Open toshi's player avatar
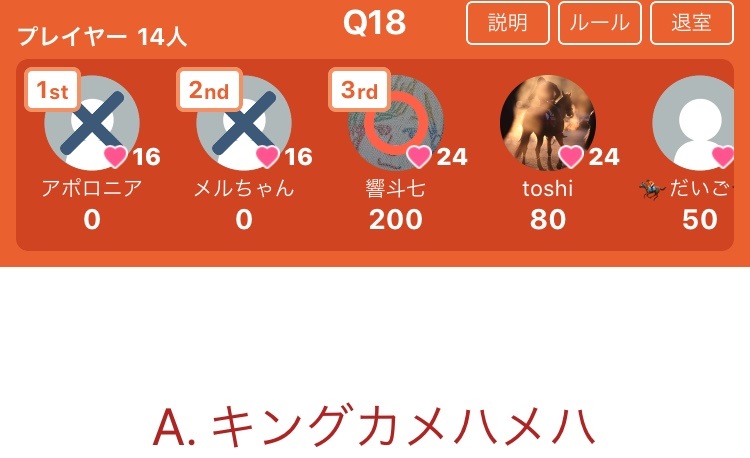 547,124
